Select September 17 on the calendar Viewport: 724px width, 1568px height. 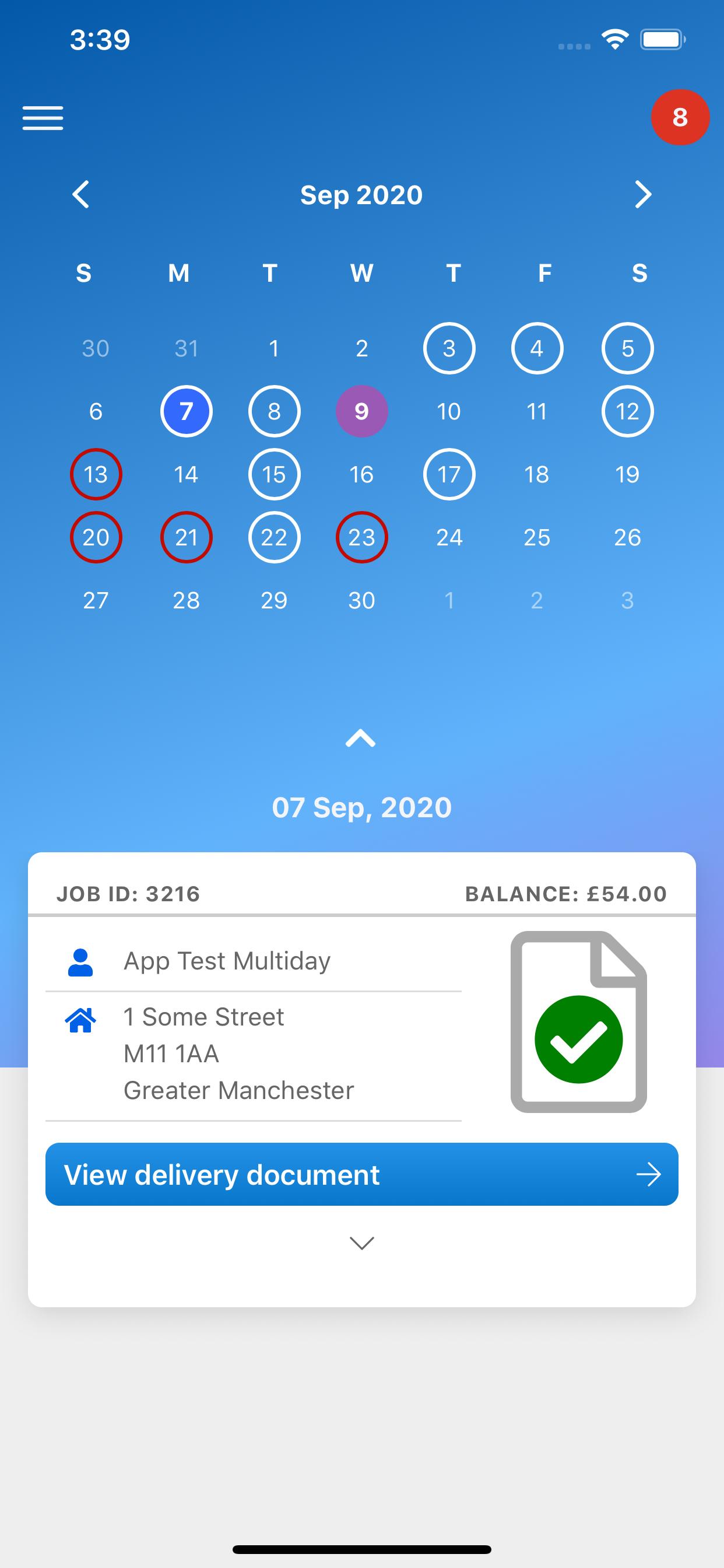tap(449, 474)
